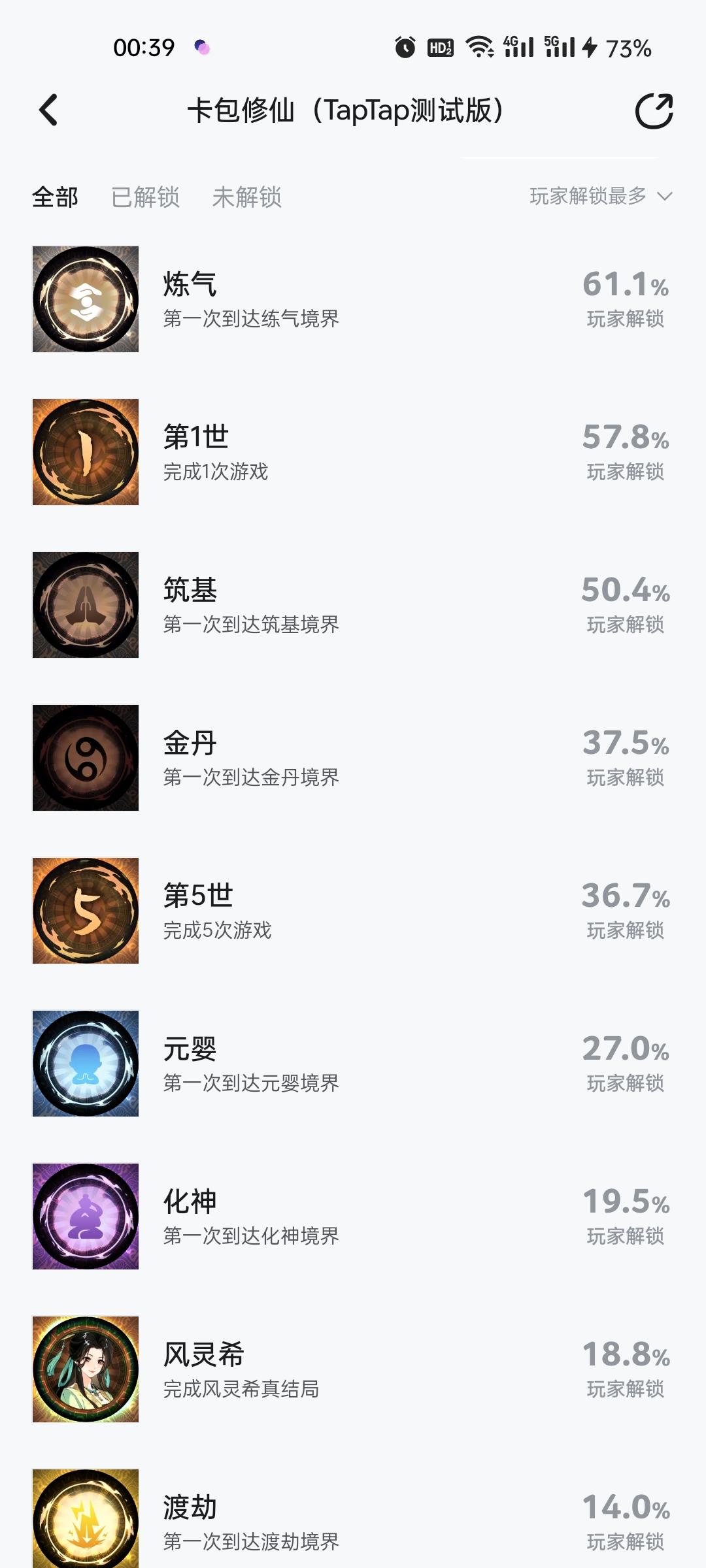Screen dimensions: 706x1568
Task: View the 渡劫 achievement
Action: 353,1521
